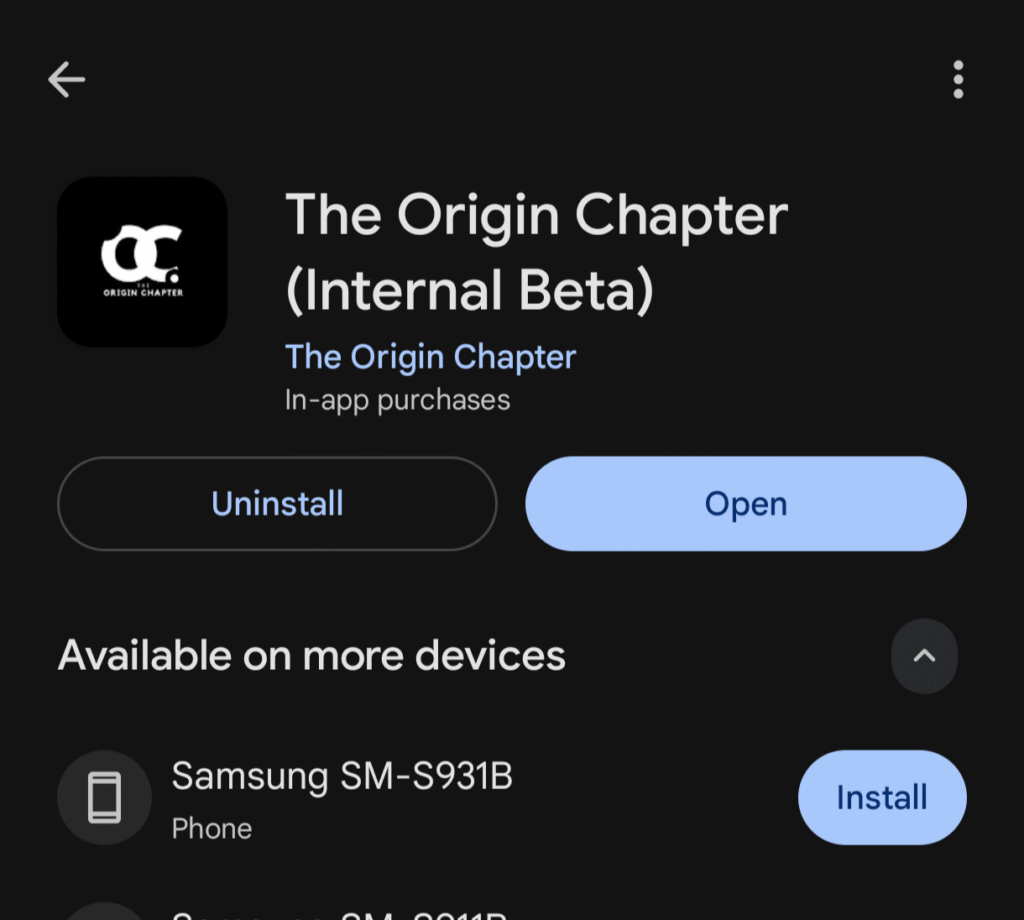The image size is (1024, 920).
Task: Collapse the Available on more devices section
Action: 924,656
